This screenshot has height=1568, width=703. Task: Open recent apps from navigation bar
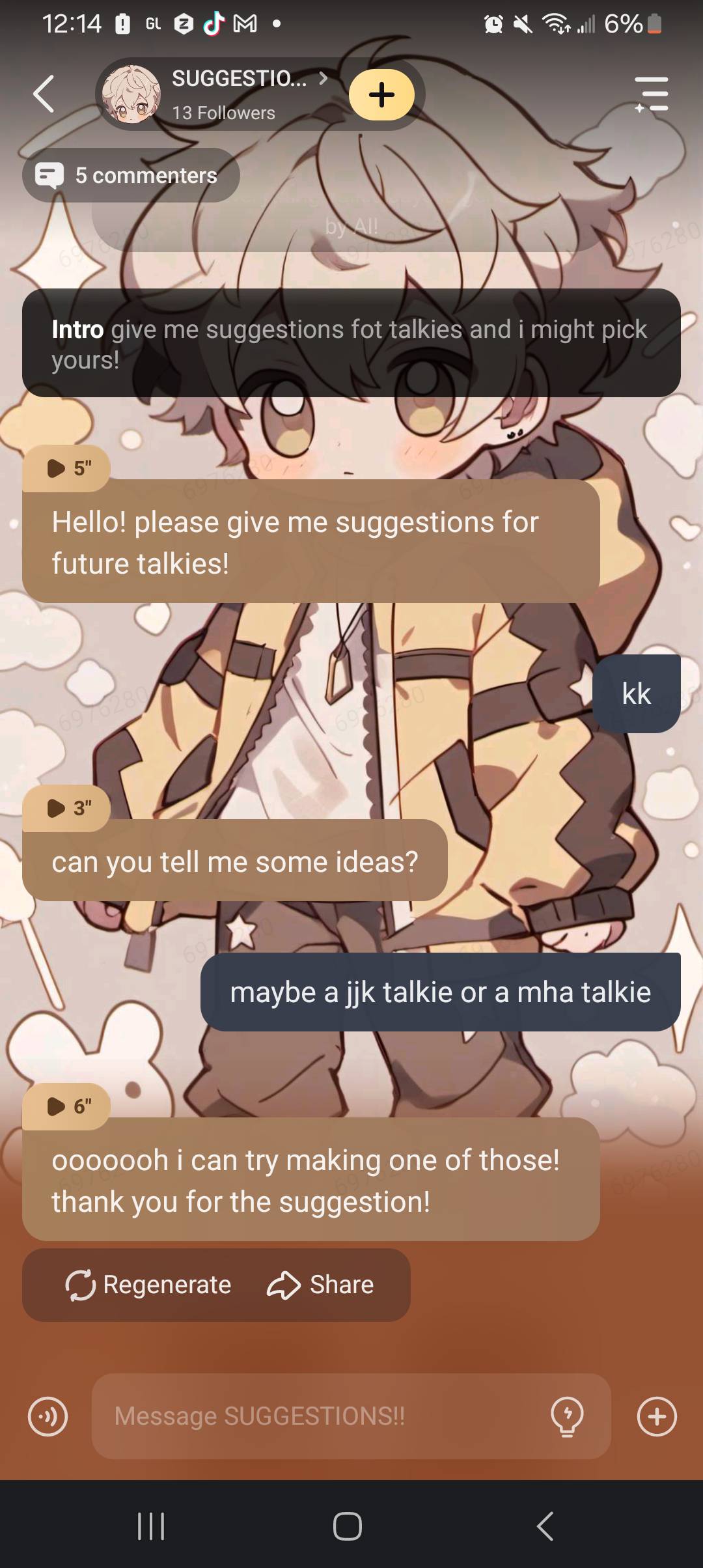coord(151,1526)
